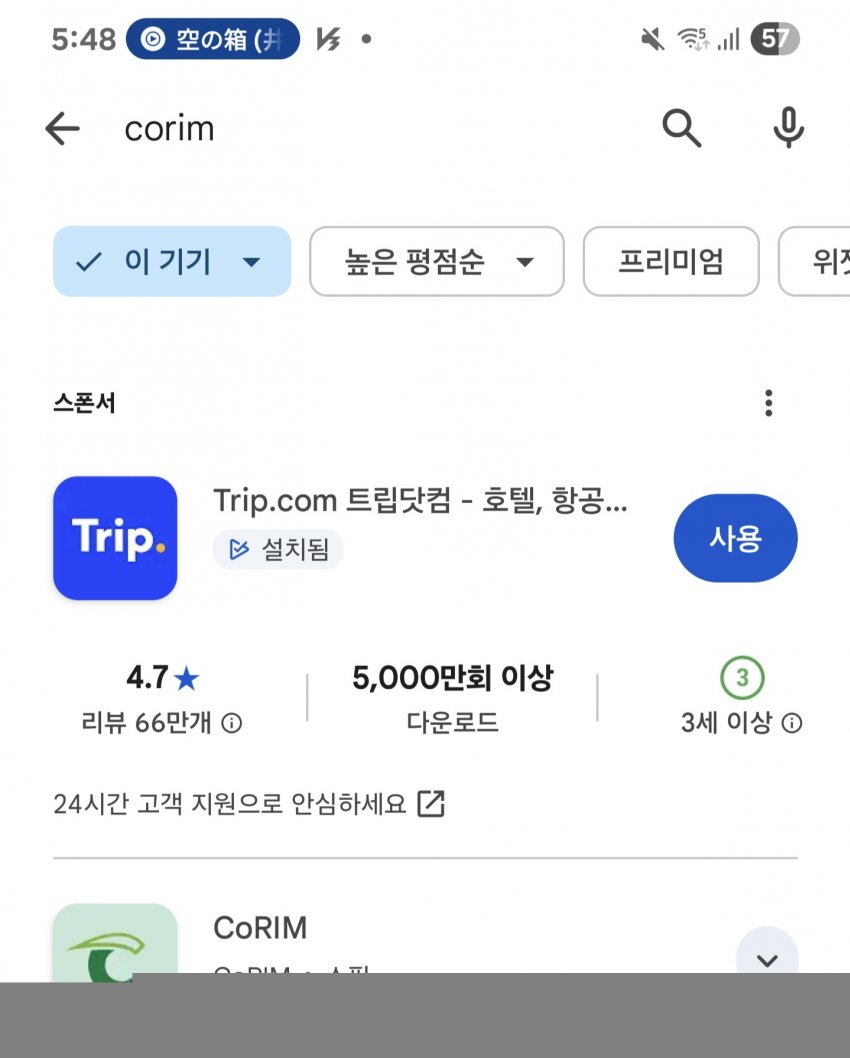Open the Trip.com 트립닷컴 app listing

[420, 501]
